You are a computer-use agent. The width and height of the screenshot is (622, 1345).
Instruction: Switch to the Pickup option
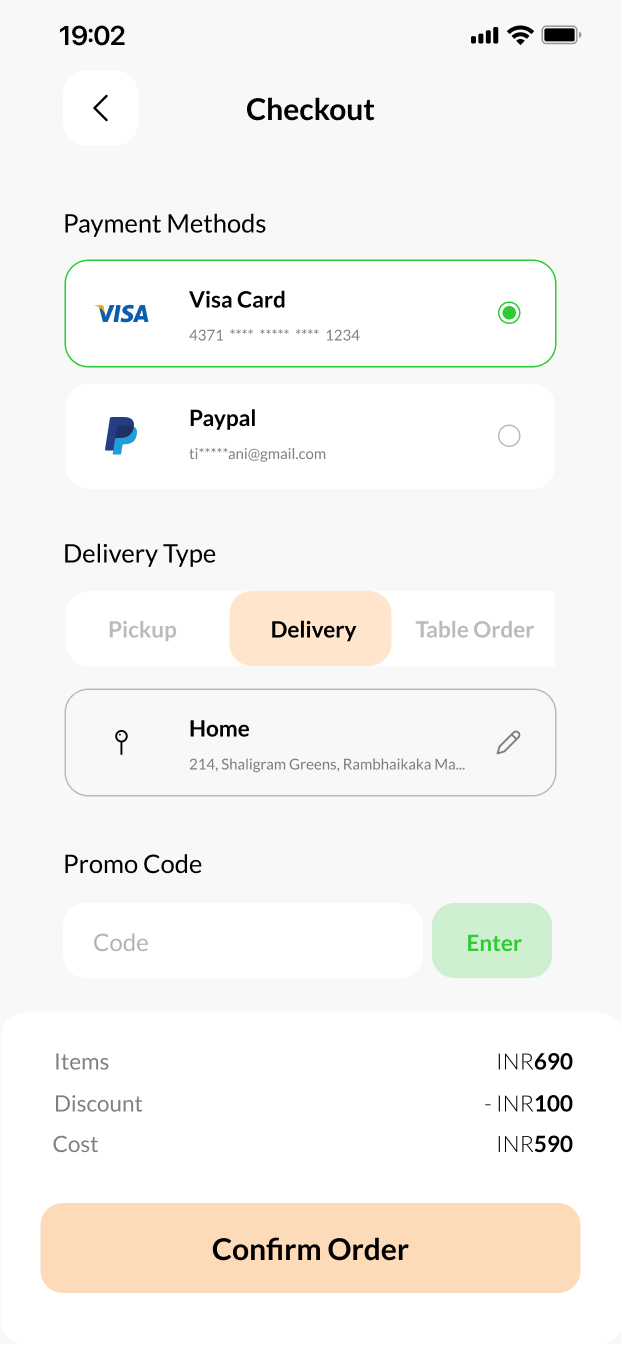click(143, 629)
